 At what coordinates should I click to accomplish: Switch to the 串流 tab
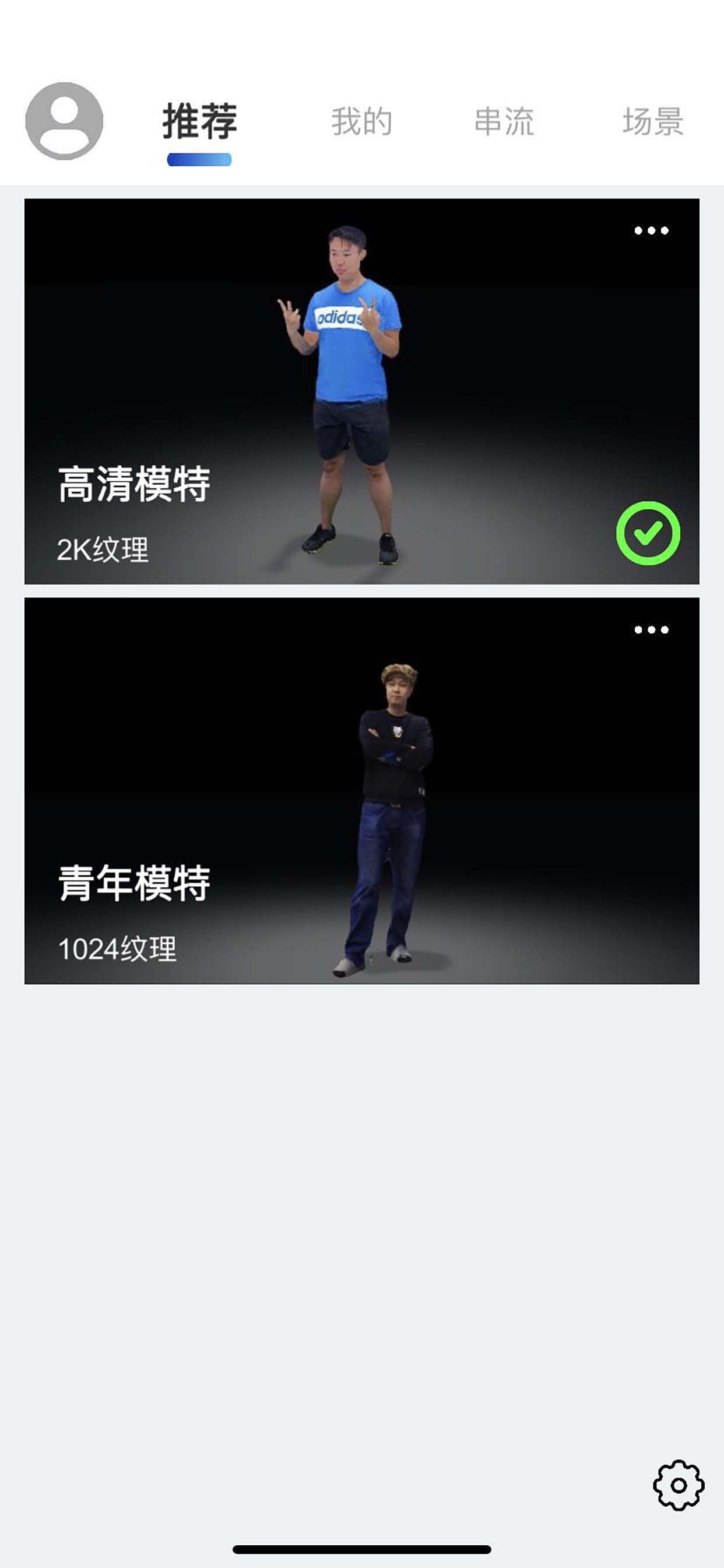point(504,122)
